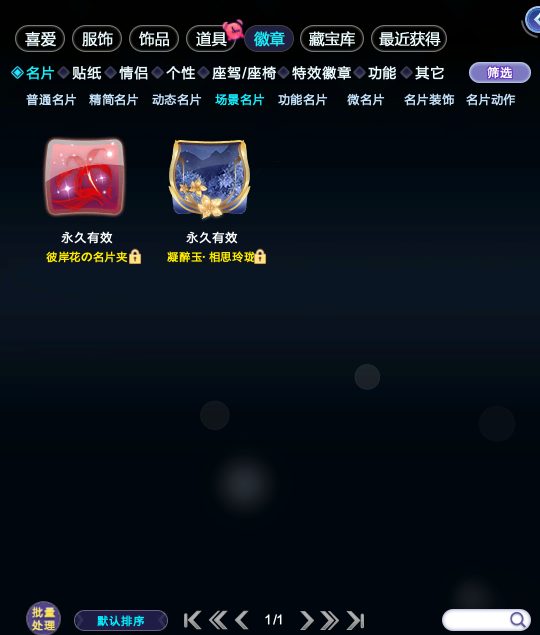The width and height of the screenshot is (540, 635).
Task: Show 名片装饰 items
Action: (429, 100)
